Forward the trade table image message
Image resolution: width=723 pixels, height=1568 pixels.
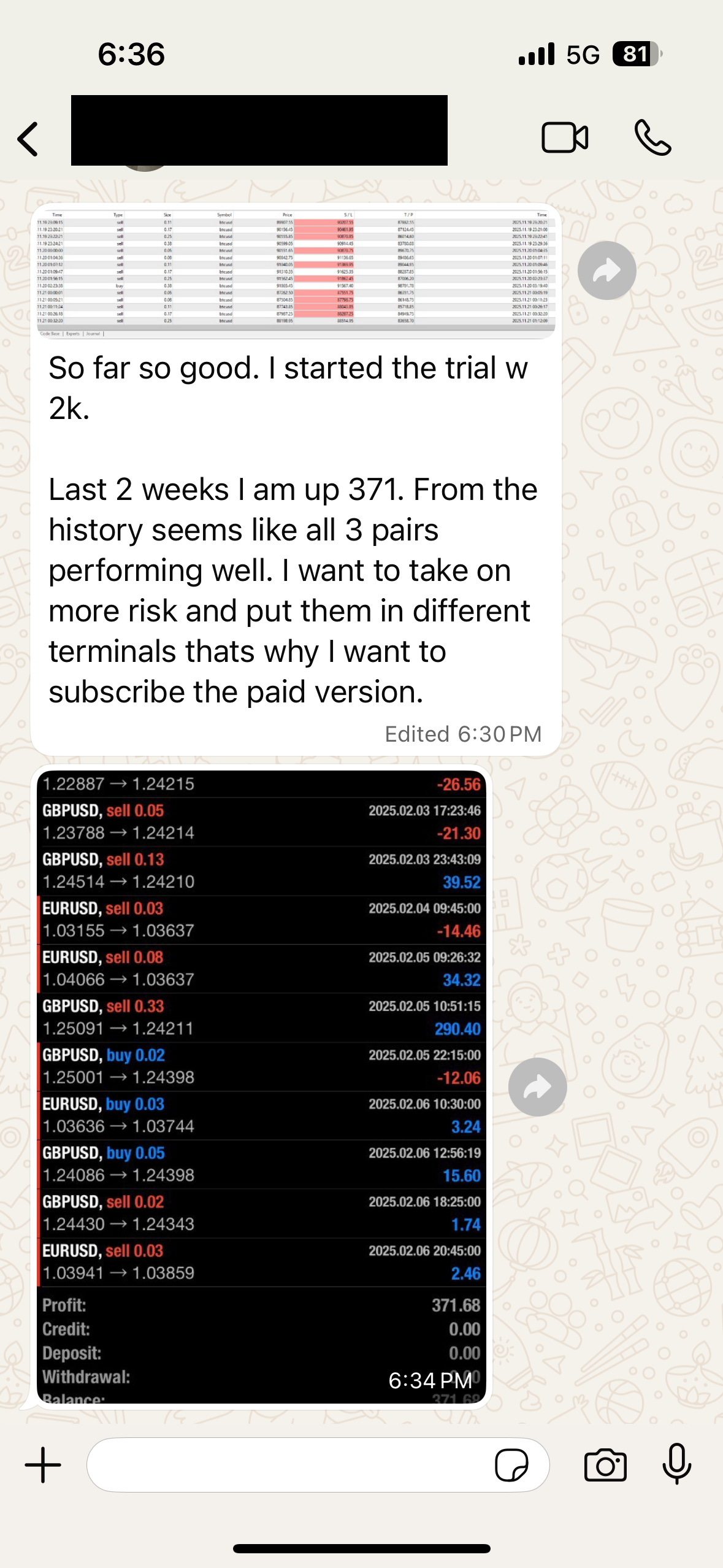(x=606, y=271)
